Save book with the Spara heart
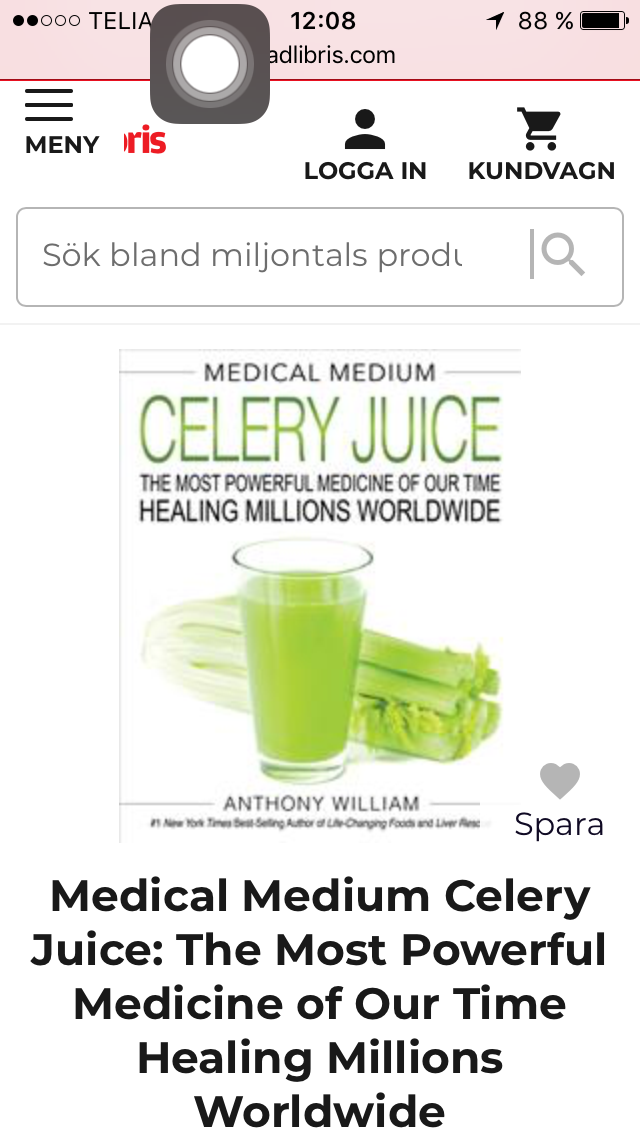640x1136 pixels. 560,800
